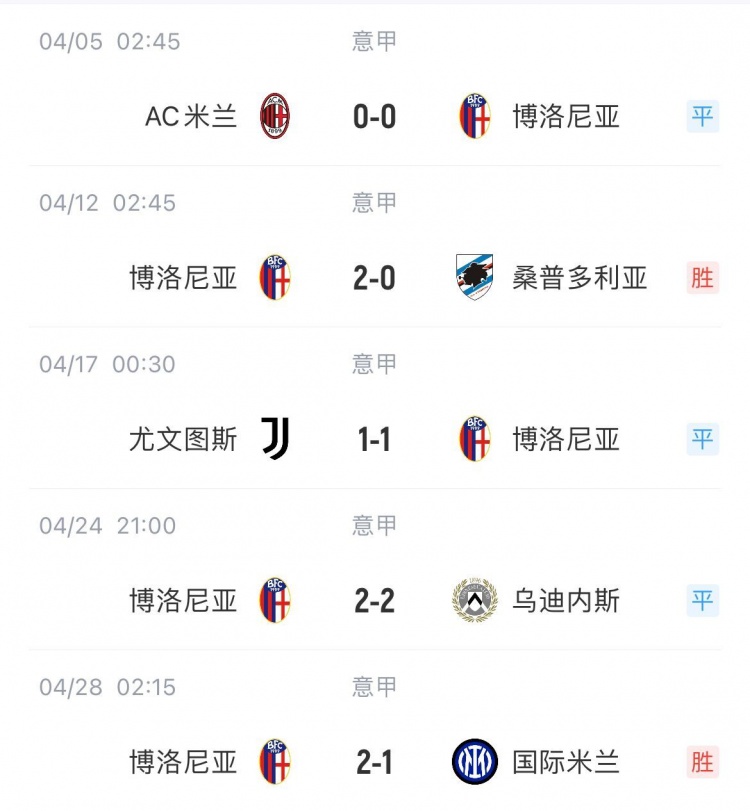
Task: Click the Udinese club crest
Action: tap(474, 600)
